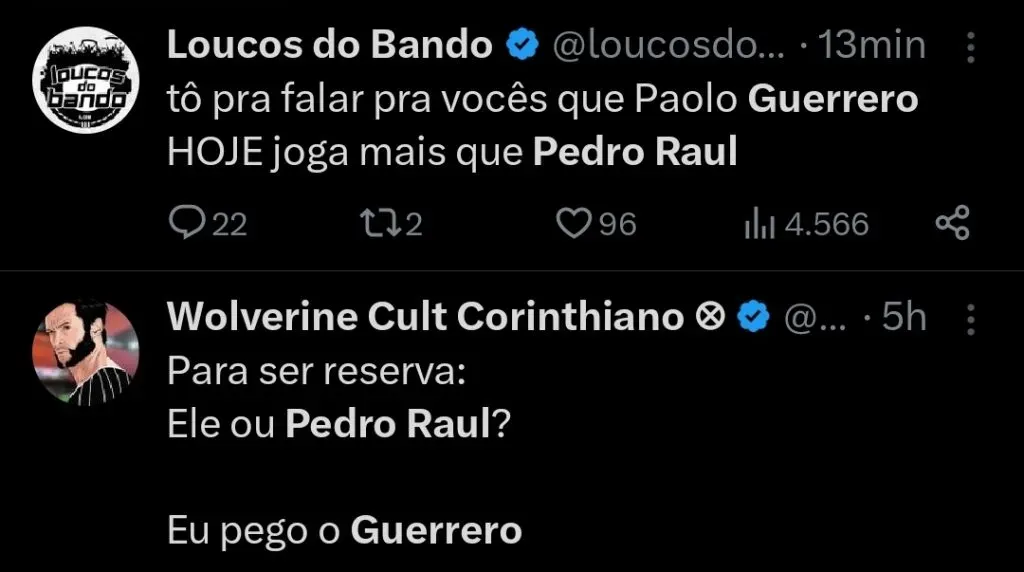The height and width of the screenshot is (572, 1024).
Task: Open Wolverine Cult Corinthiano's avatar
Action: click(x=84, y=354)
